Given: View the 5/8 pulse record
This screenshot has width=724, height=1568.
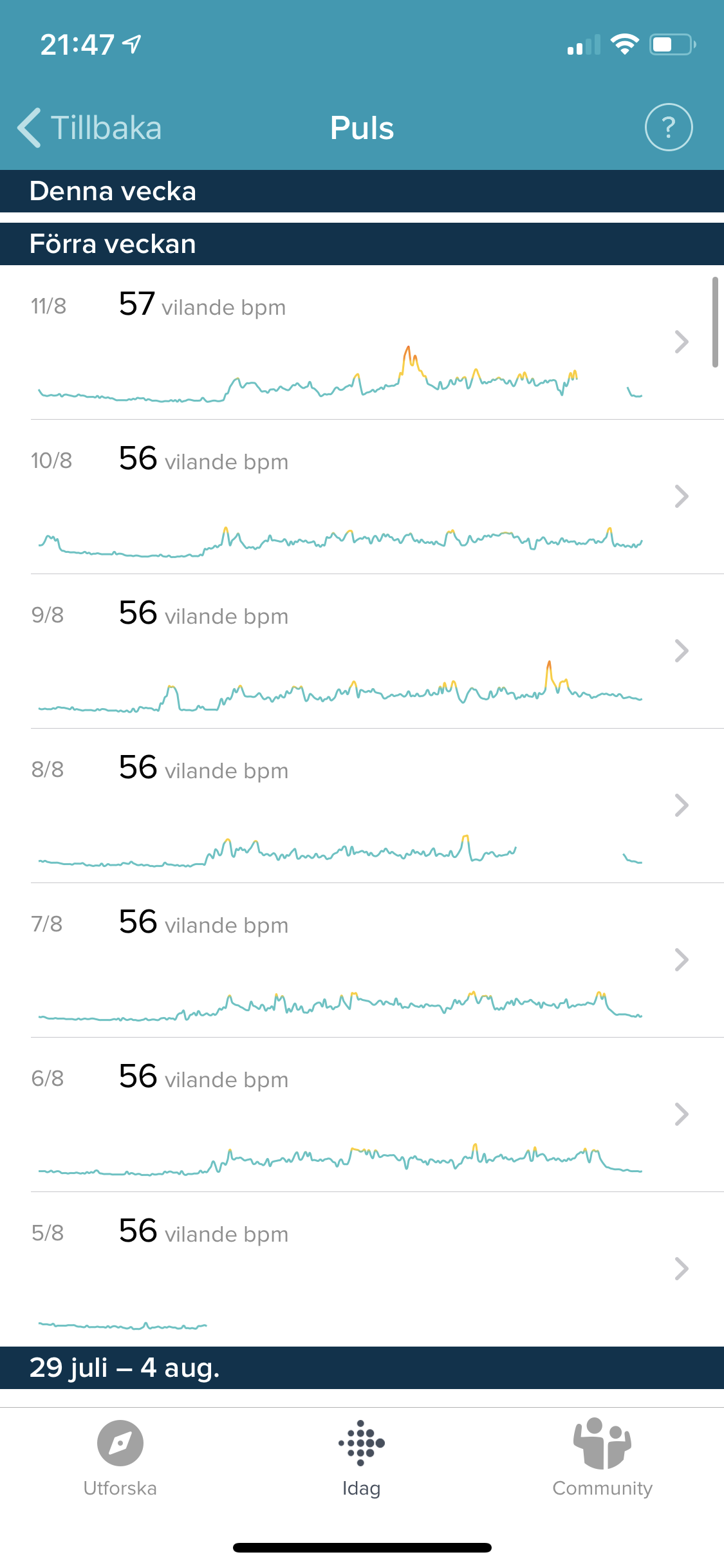Looking at the screenshot, I should coord(360,1269).
